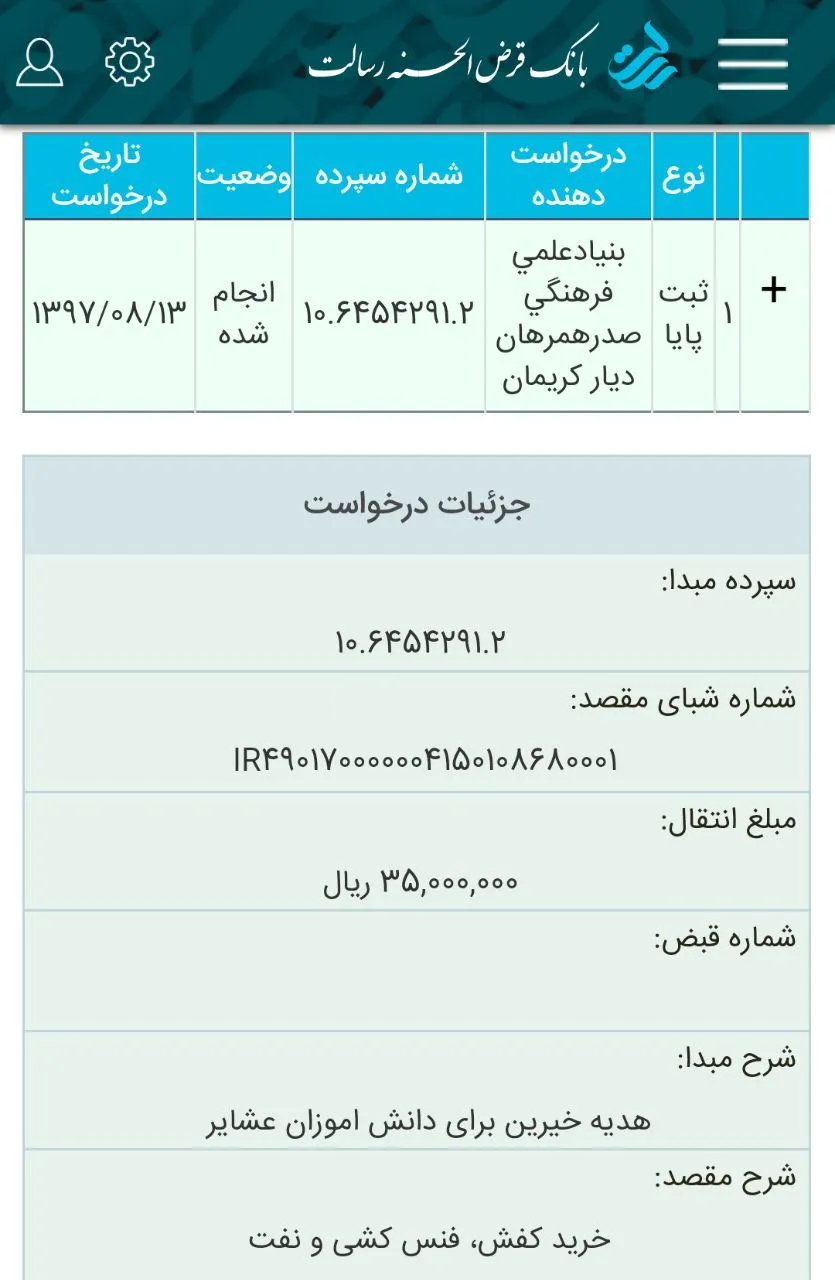835x1280 pixels.
Task: Open the hamburger menu
Action: (x=752, y=63)
